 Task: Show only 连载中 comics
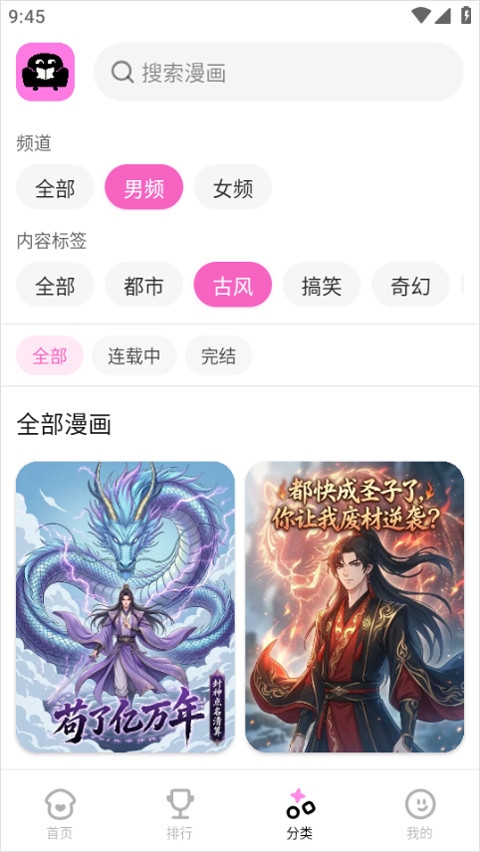134,355
